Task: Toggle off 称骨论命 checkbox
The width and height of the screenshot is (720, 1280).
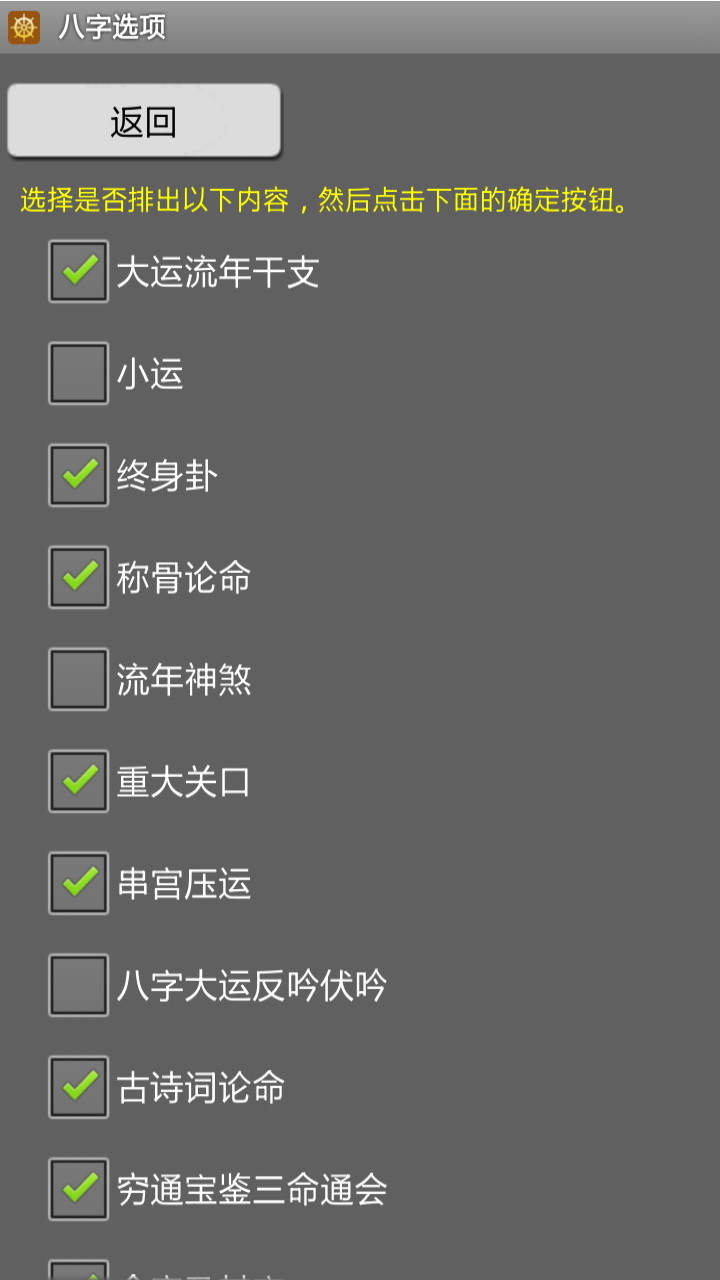Action: click(x=79, y=577)
